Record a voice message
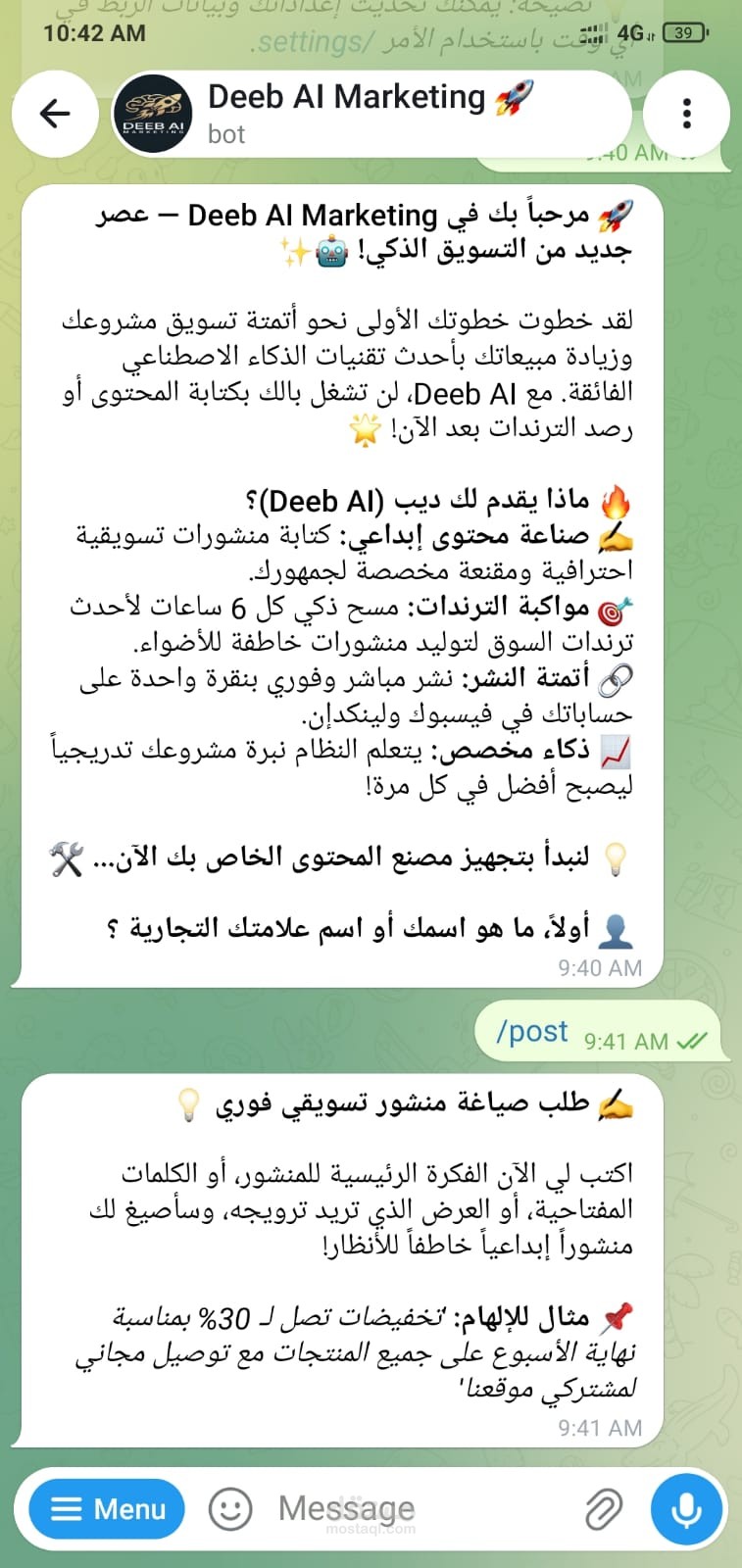742x1568 pixels. [x=687, y=1509]
